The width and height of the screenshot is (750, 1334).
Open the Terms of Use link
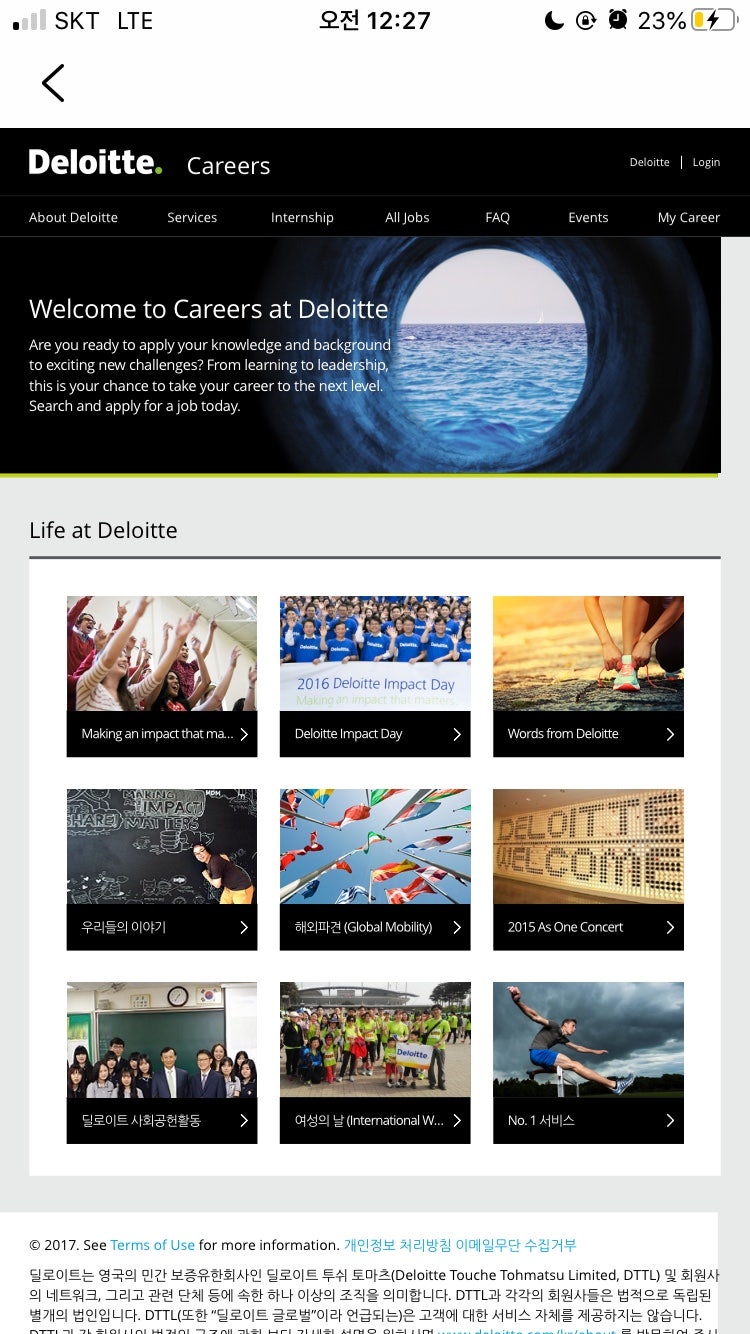152,1245
